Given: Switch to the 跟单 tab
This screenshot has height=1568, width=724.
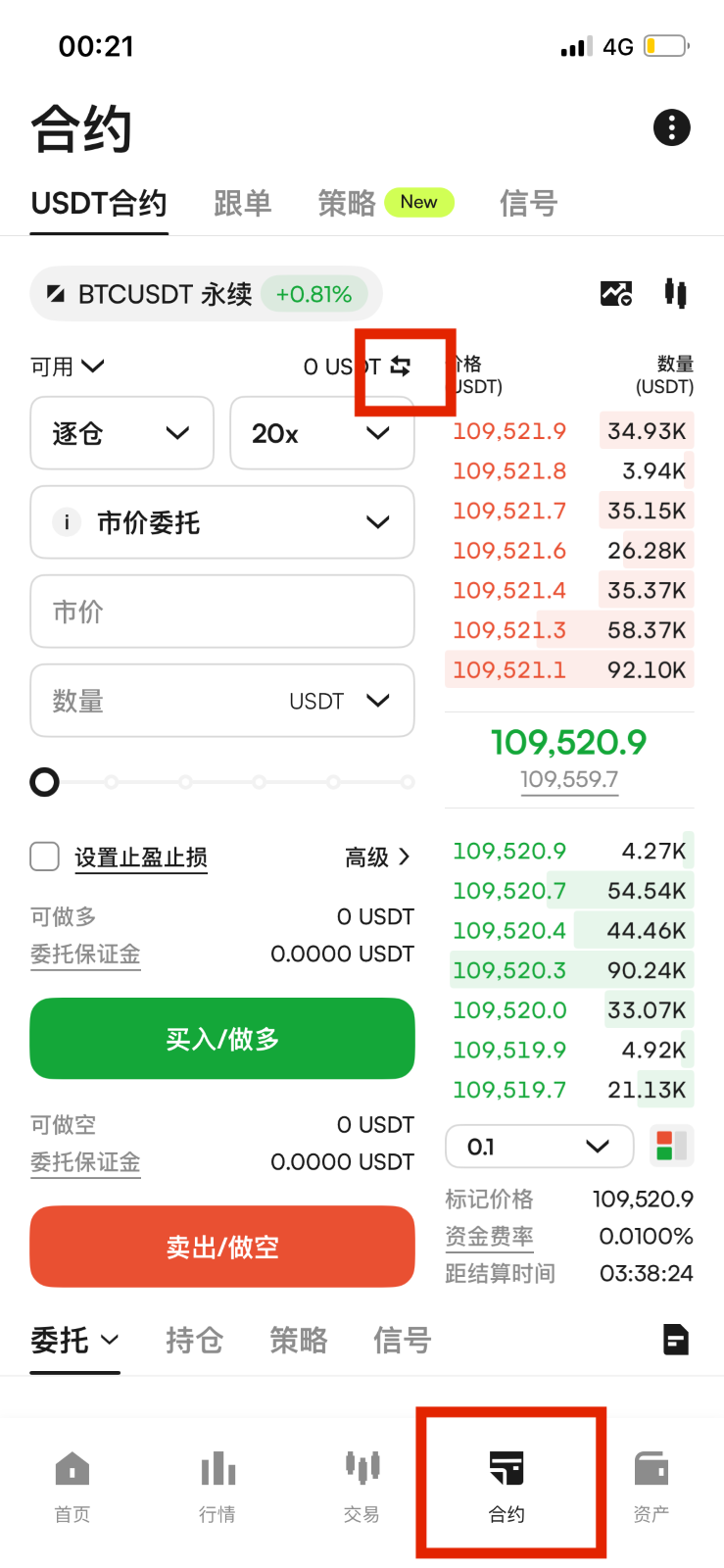Looking at the screenshot, I should tap(242, 204).
